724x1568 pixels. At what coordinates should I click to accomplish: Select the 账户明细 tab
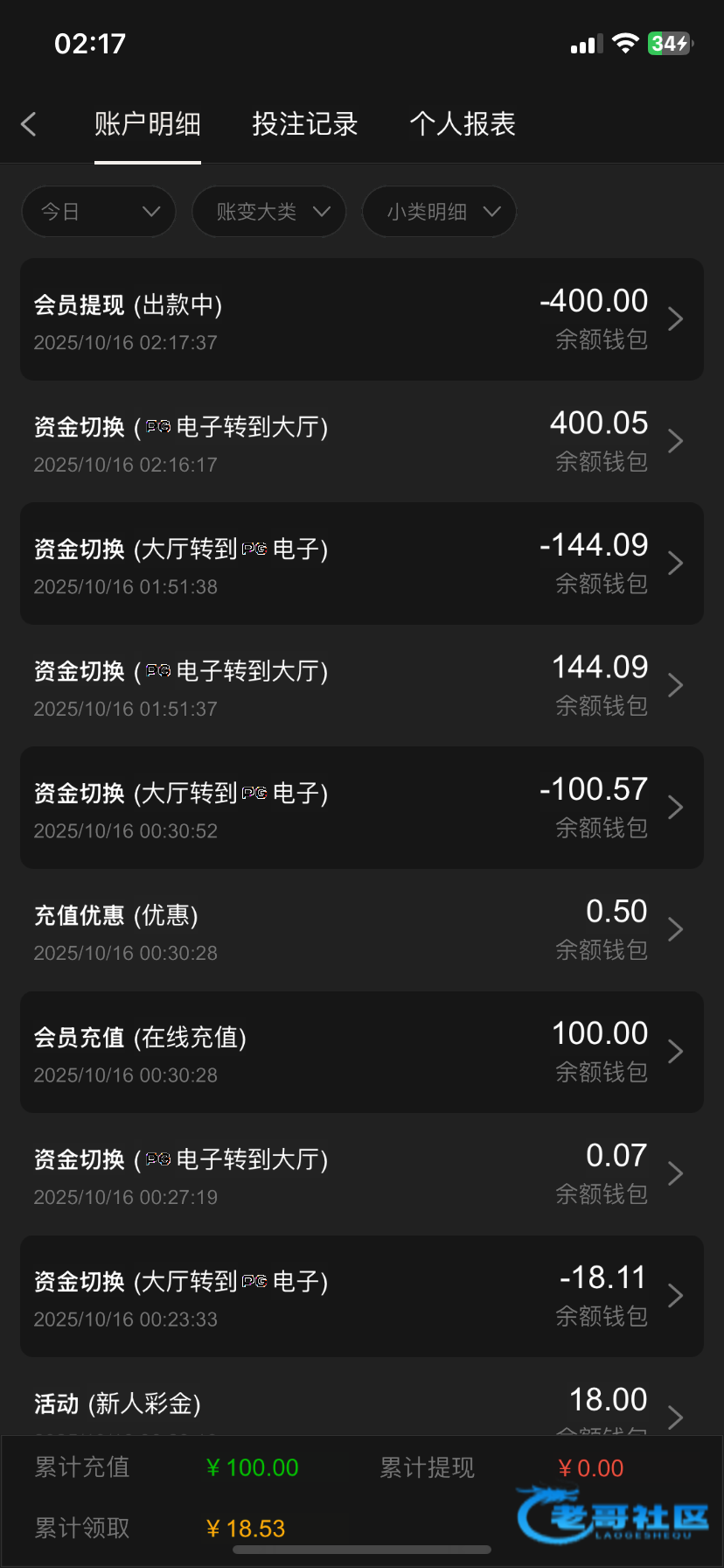pos(147,124)
